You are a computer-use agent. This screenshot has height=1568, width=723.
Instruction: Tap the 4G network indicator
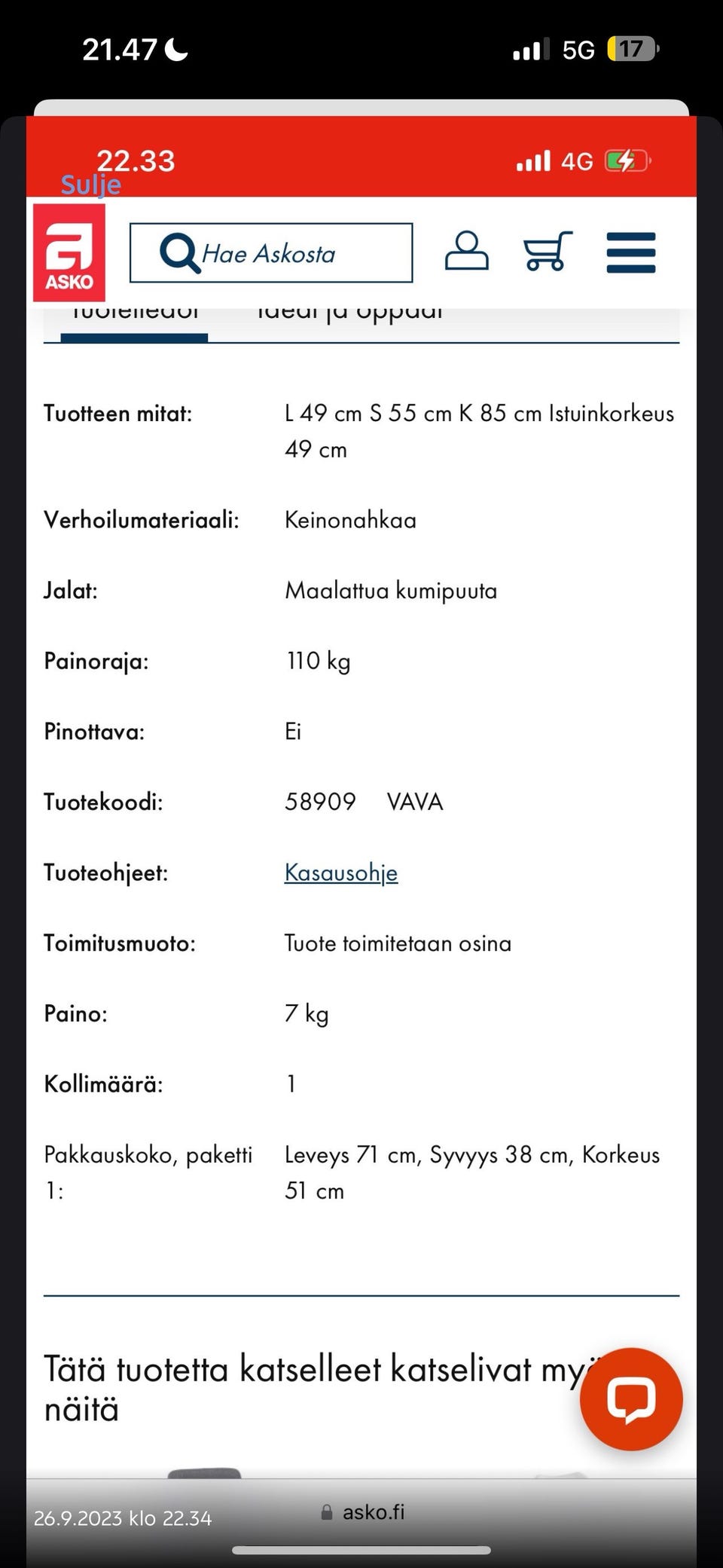point(577,160)
